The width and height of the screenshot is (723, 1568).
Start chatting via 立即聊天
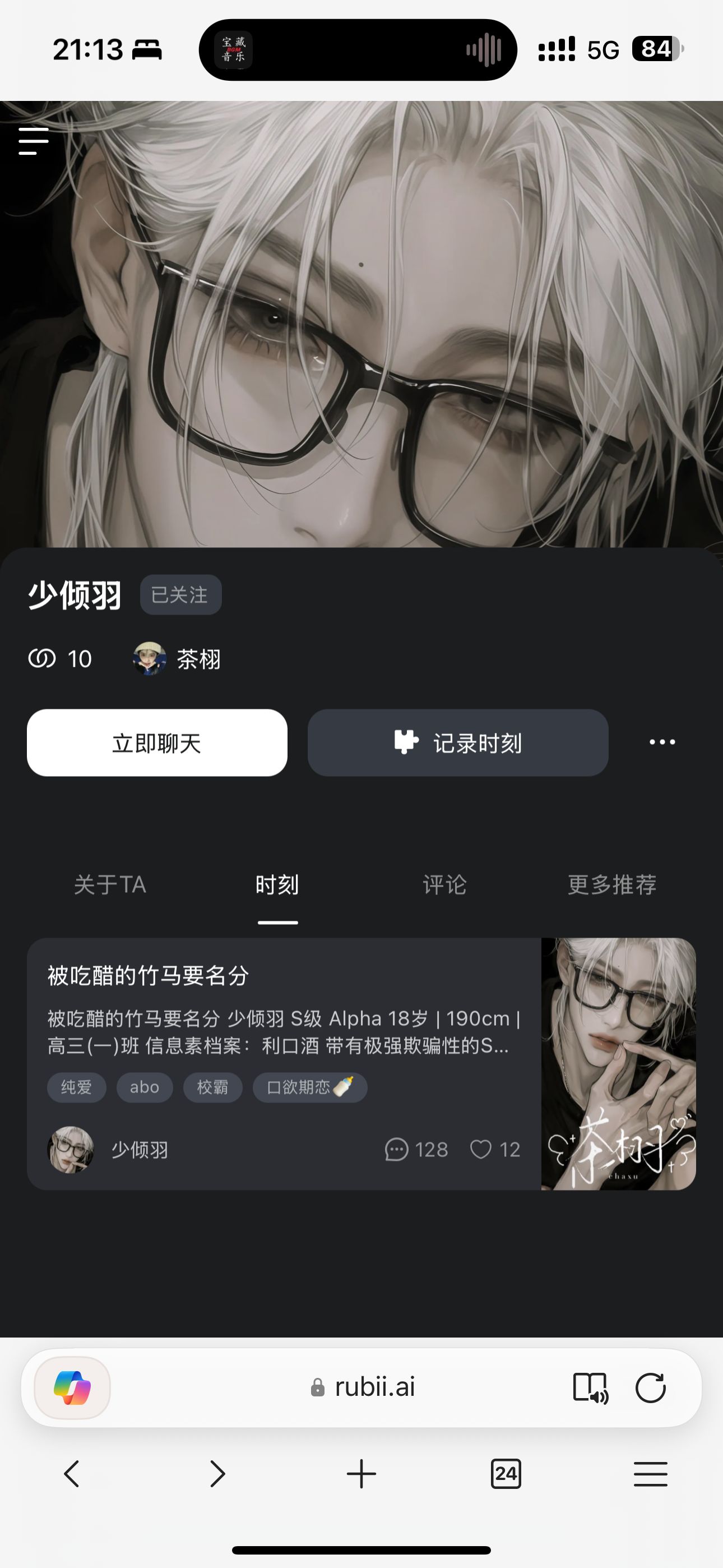(x=157, y=743)
